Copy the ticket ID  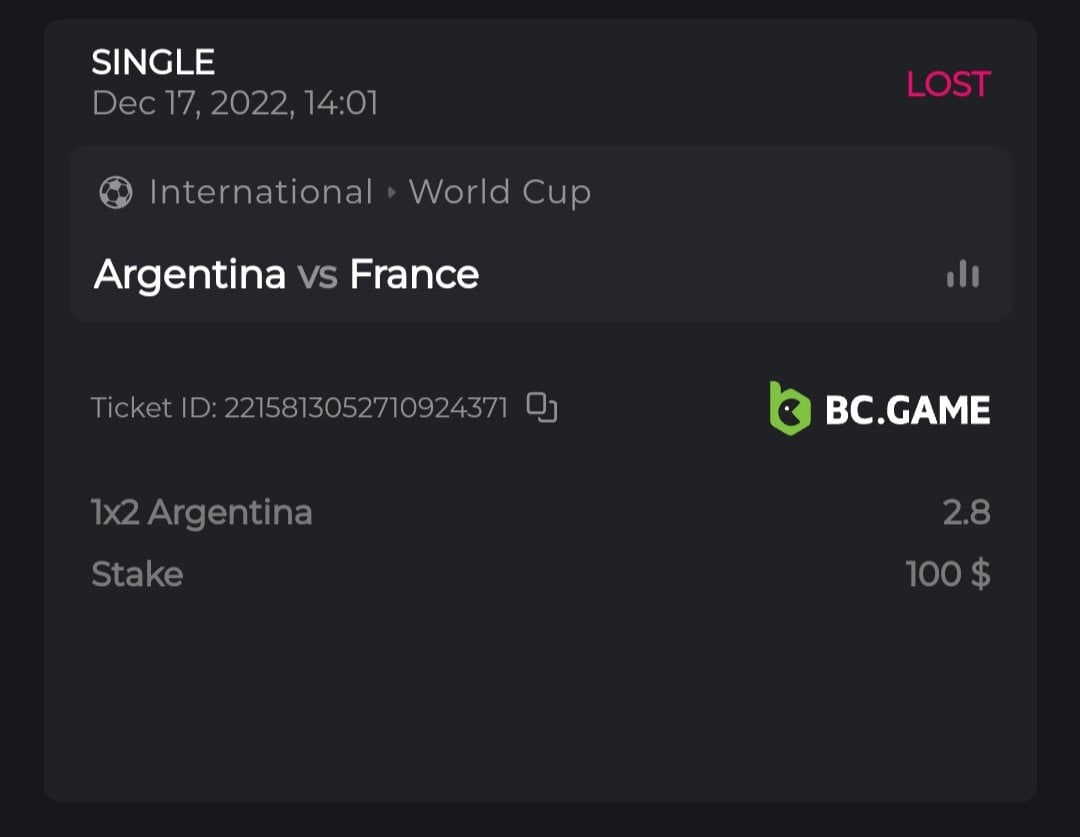coord(542,407)
